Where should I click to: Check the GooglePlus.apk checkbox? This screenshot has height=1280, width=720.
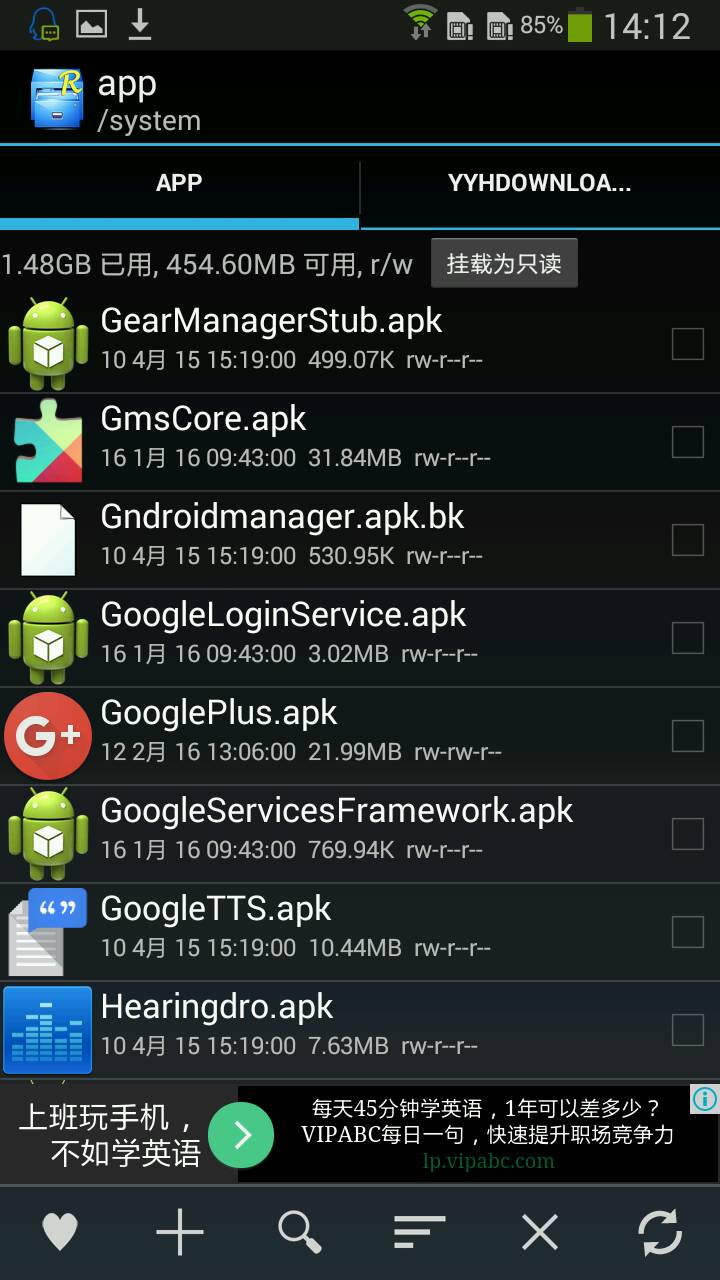(687, 736)
